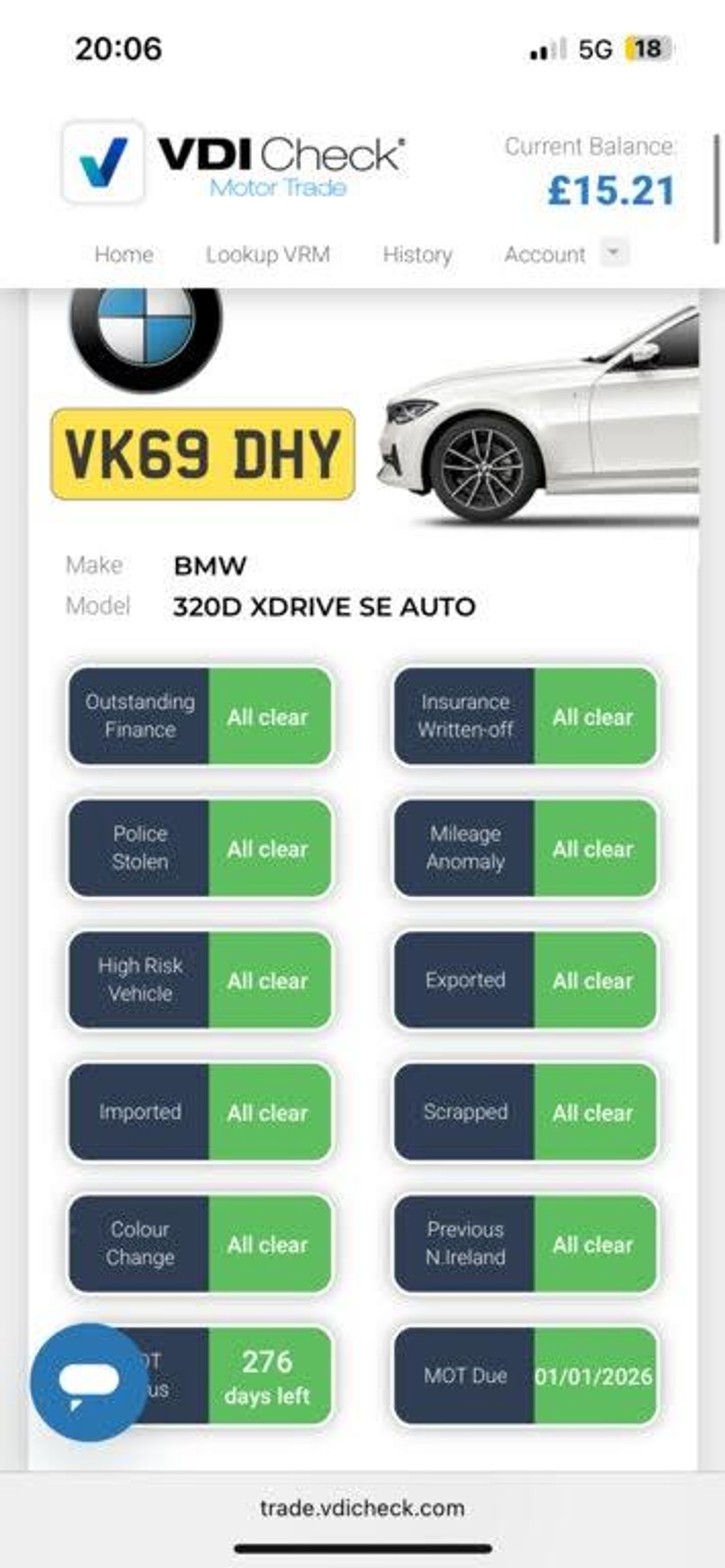
Task: Open the Insurance Written-off card
Action: point(525,716)
